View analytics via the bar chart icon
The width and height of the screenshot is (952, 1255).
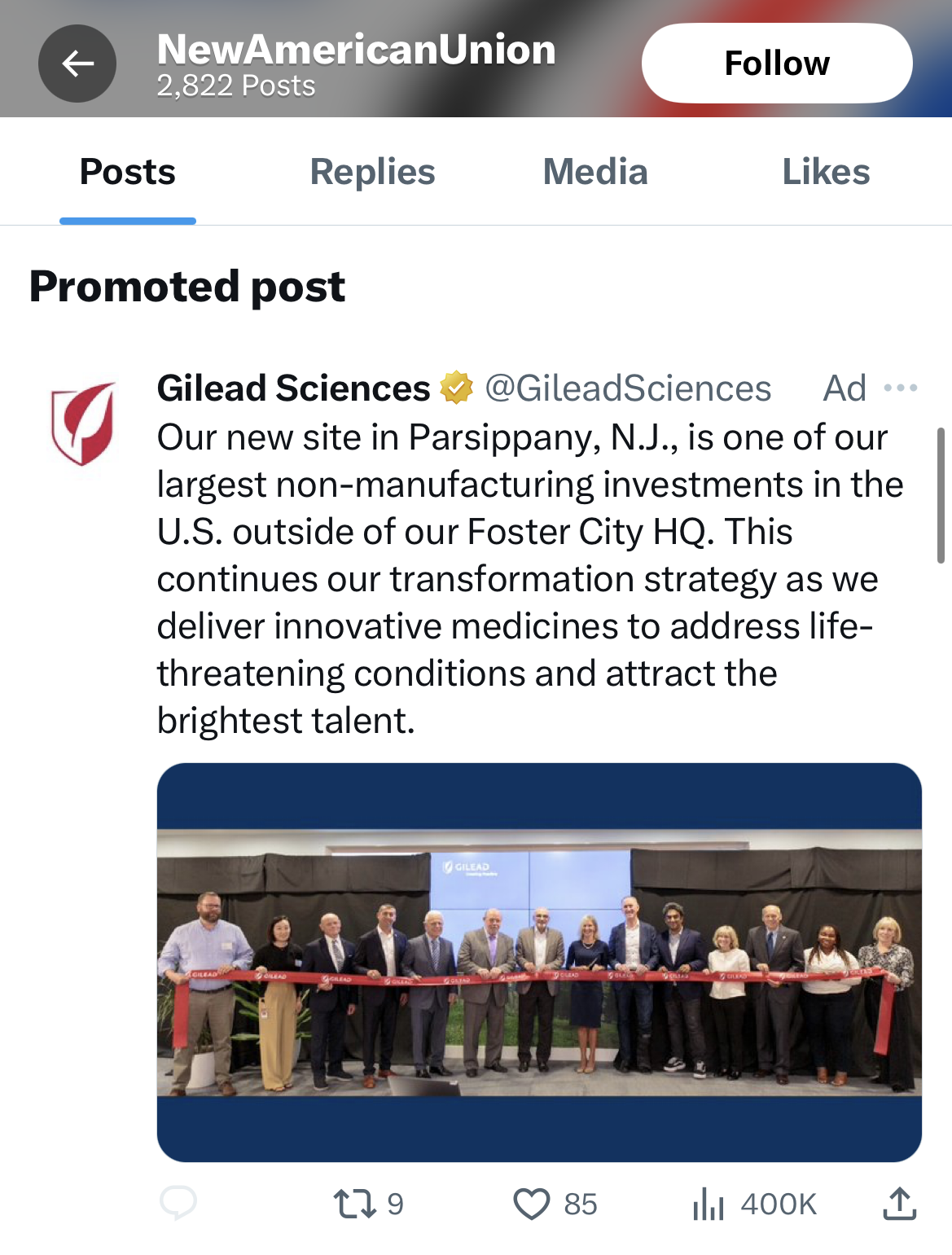click(709, 1205)
